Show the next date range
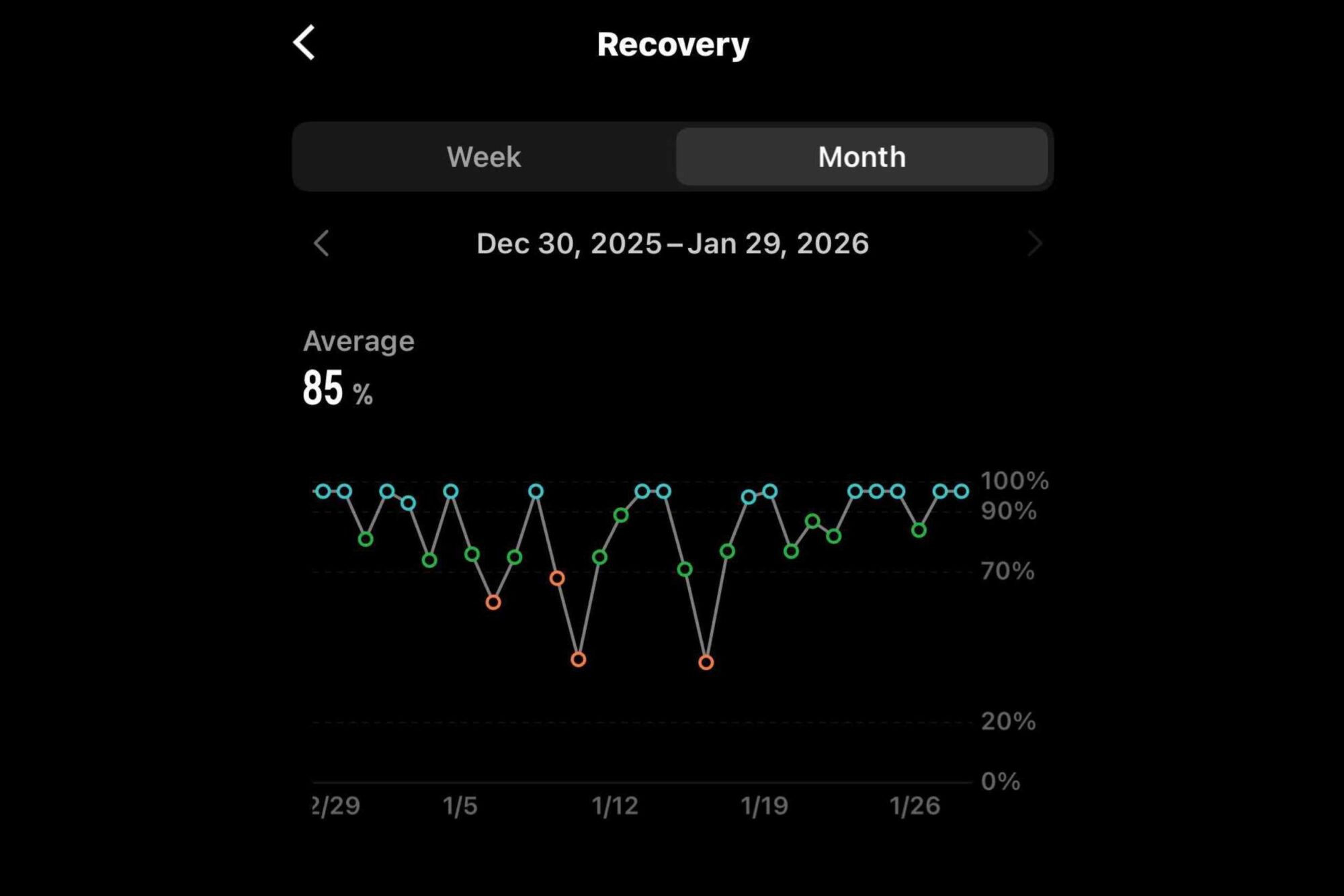1344x896 pixels. [x=1034, y=243]
